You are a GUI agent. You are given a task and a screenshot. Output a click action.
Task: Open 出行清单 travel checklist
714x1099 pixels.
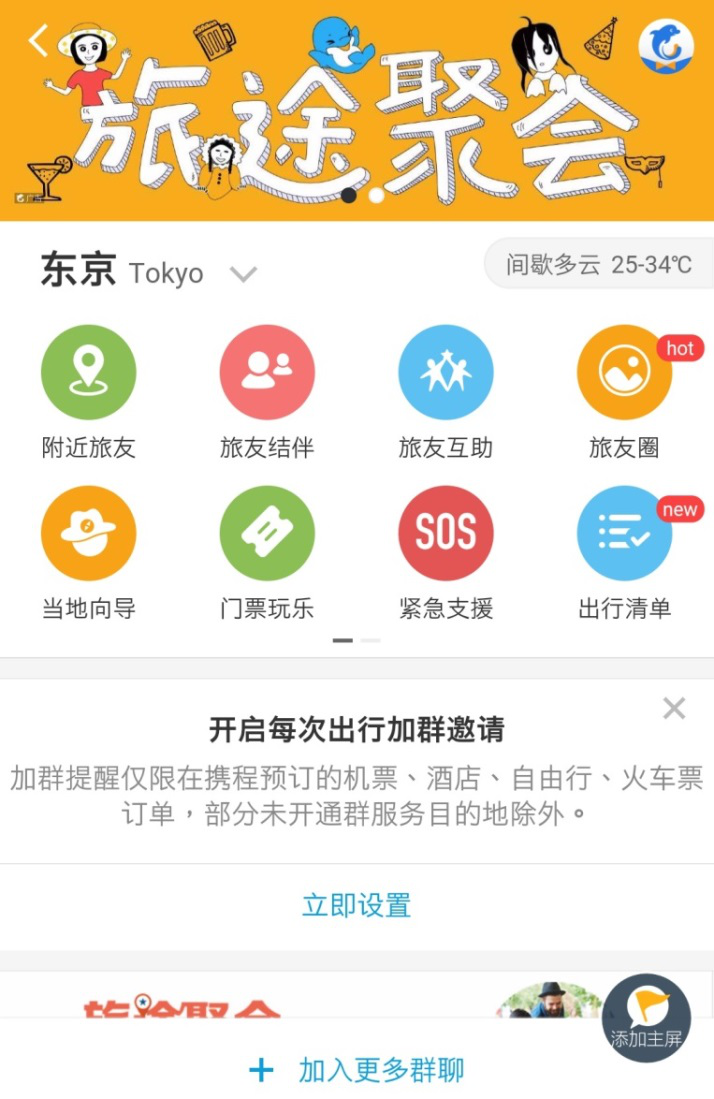[x=624, y=533]
